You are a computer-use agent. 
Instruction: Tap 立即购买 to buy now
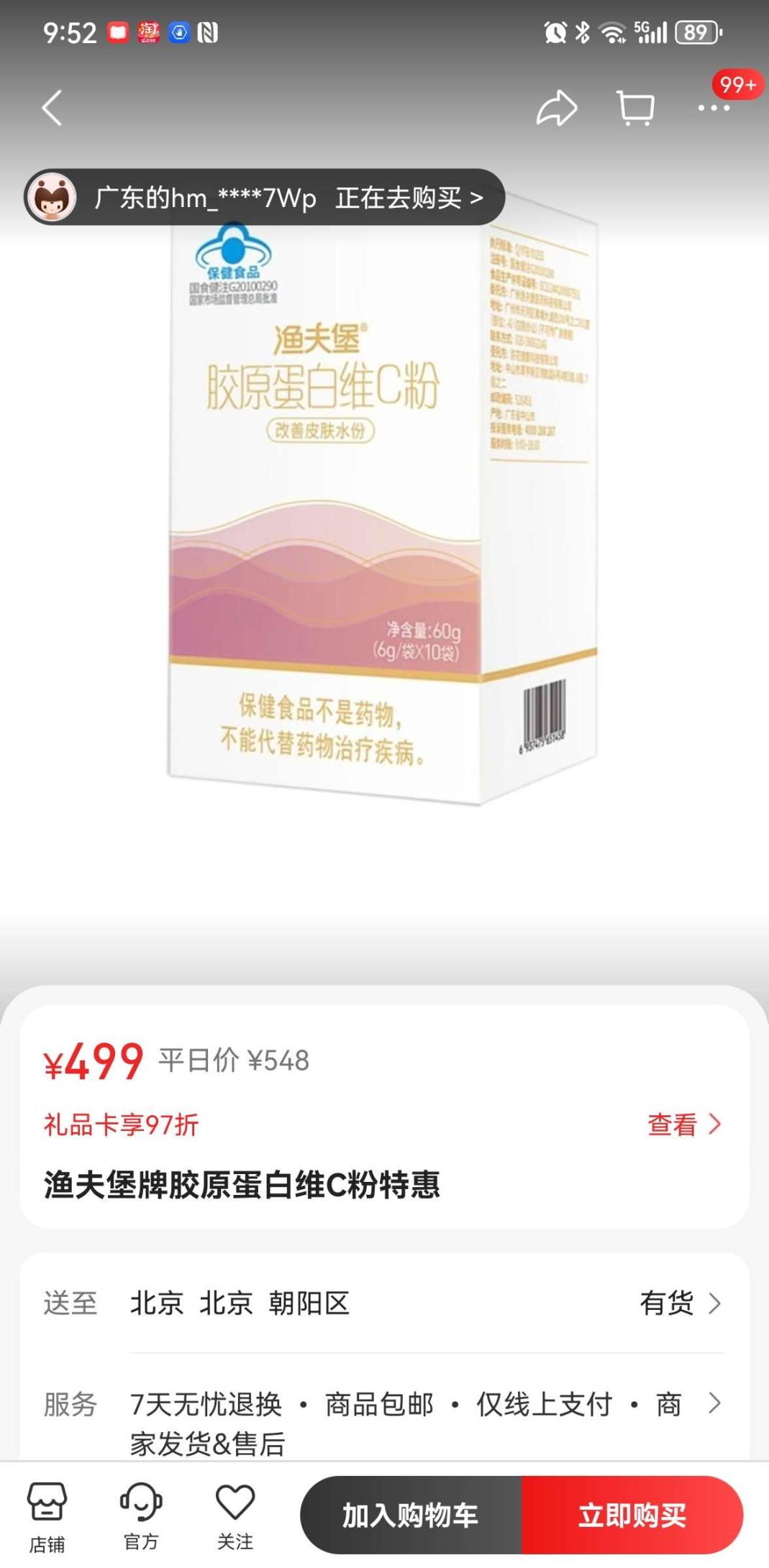[632, 1516]
